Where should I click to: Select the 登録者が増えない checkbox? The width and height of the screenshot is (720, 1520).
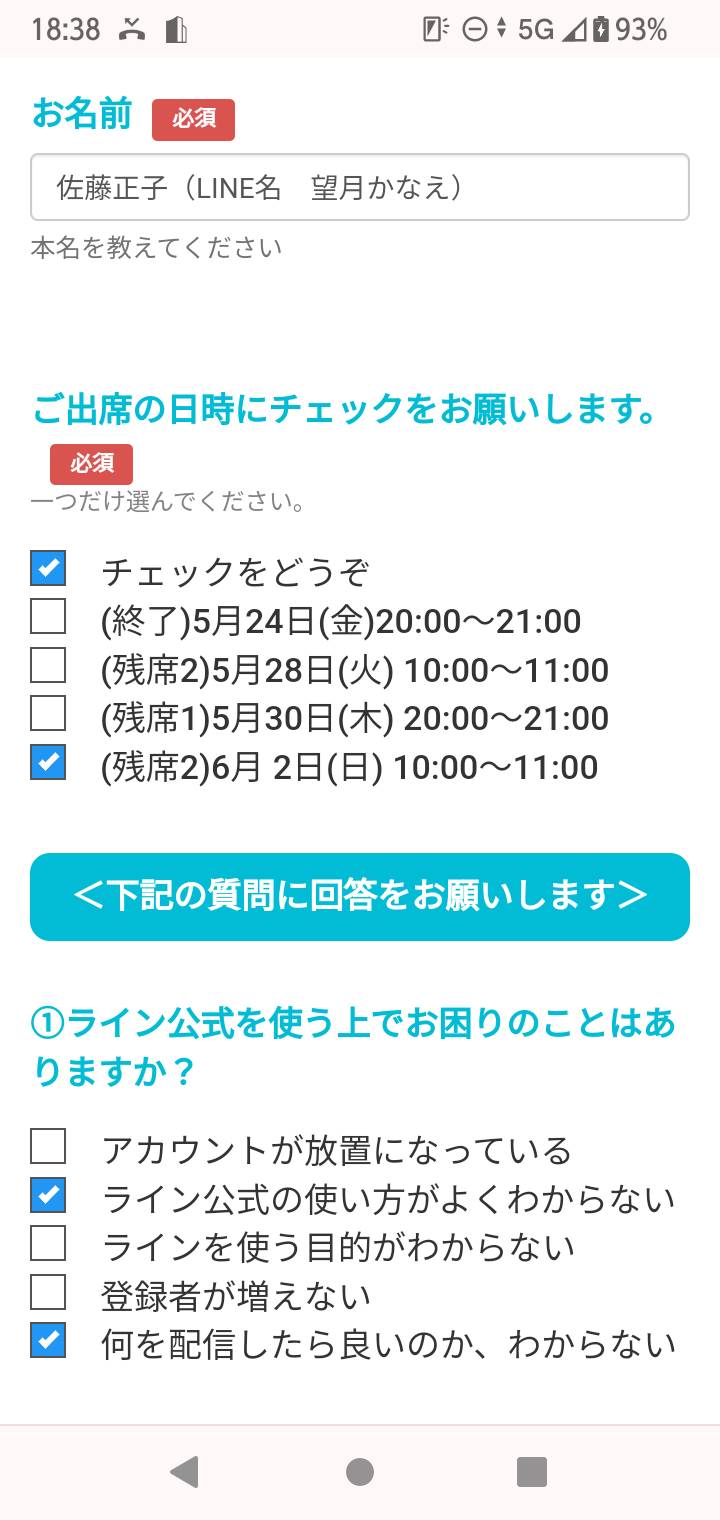[48, 1292]
